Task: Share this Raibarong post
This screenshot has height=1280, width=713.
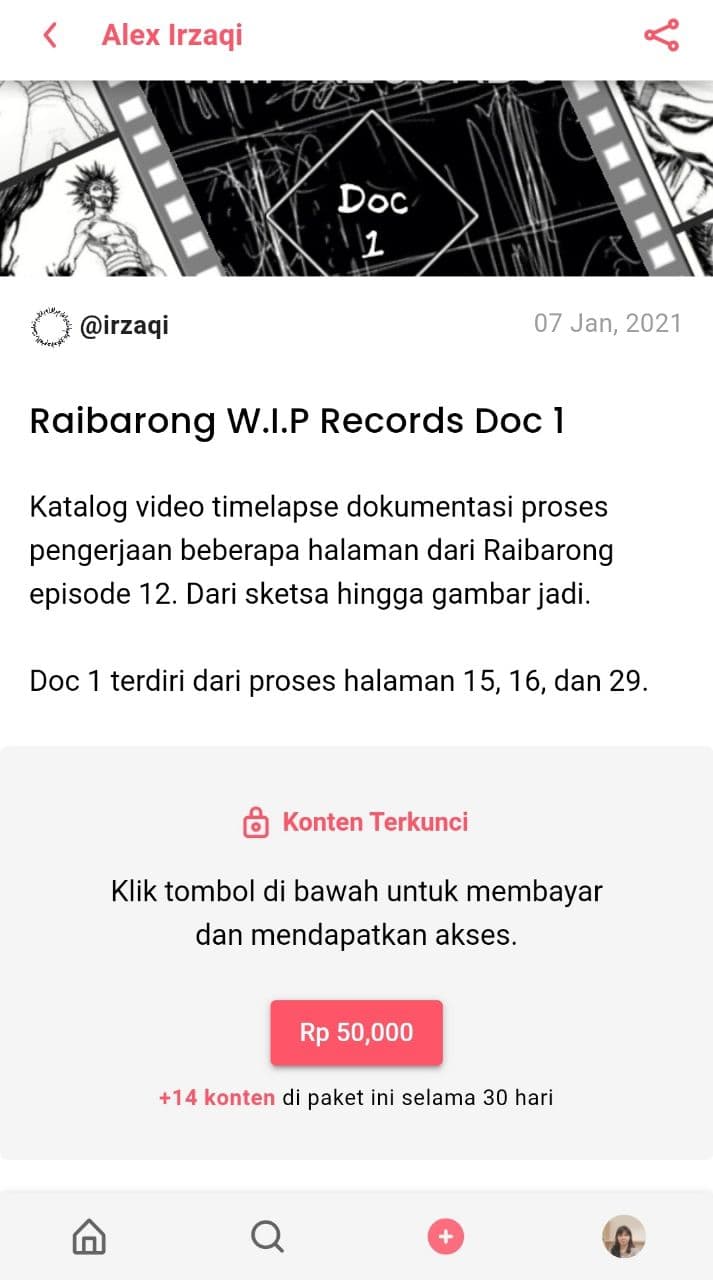Action: click(661, 36)
